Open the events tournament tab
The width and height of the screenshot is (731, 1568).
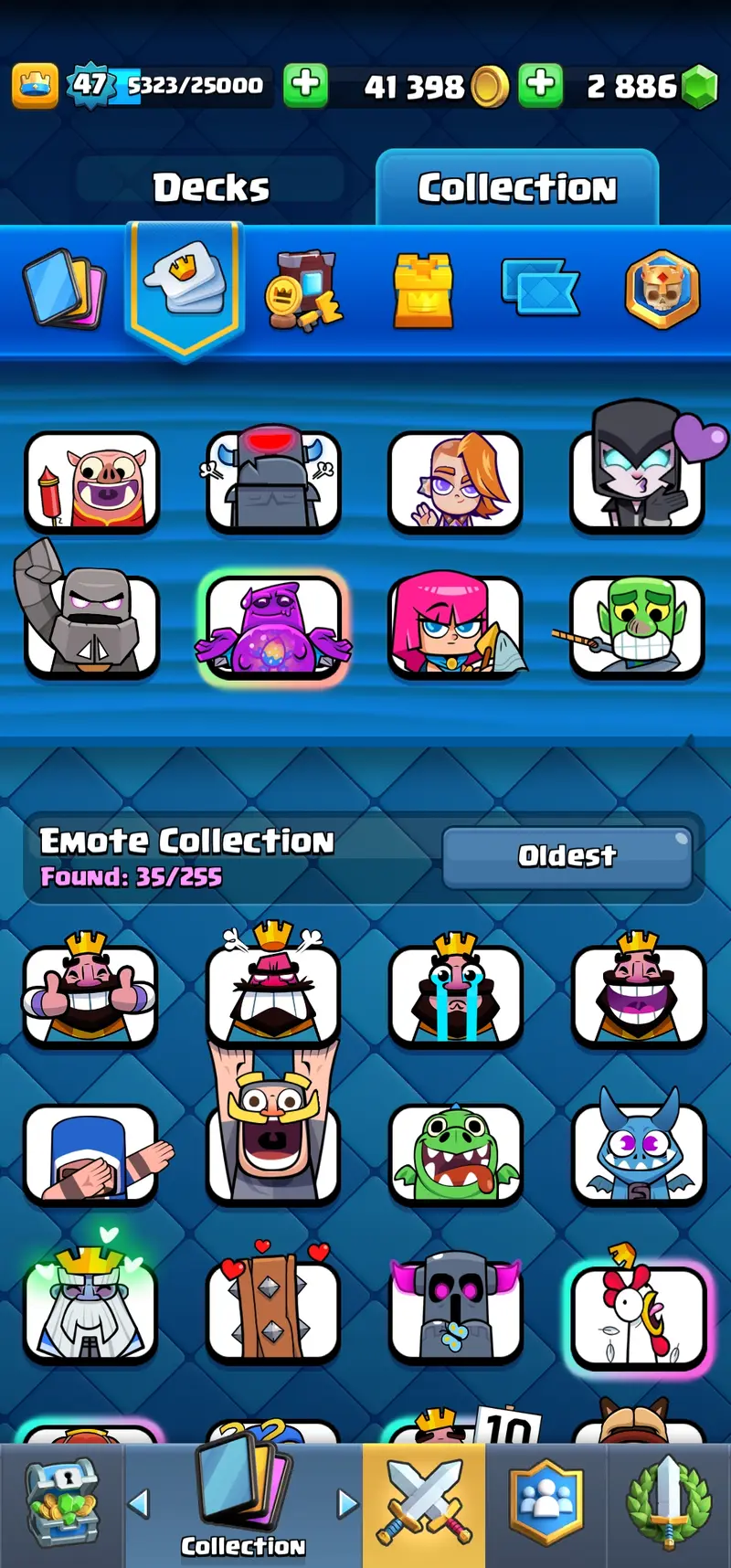click(669, 1503)
